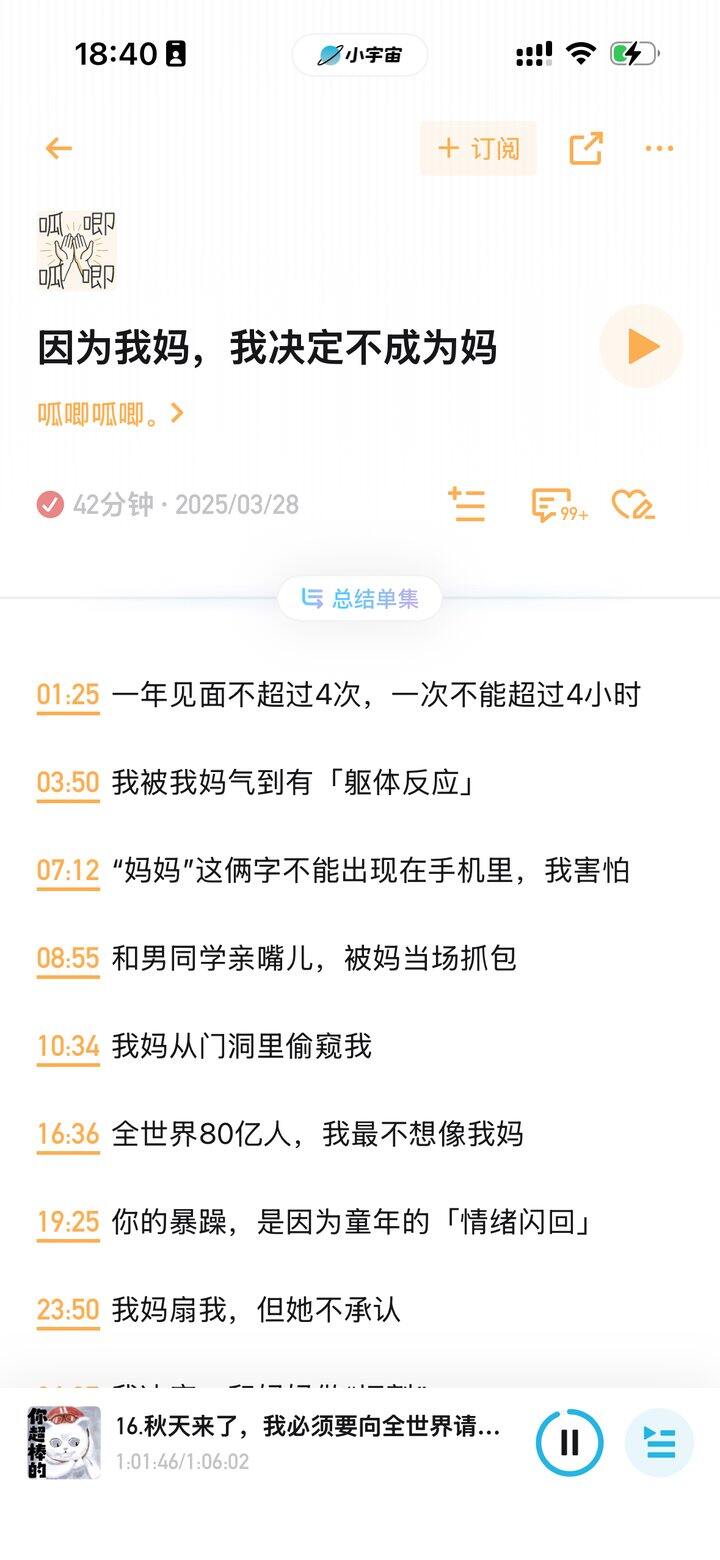Add this episode to the playlist queue

(x=466, y=505)
